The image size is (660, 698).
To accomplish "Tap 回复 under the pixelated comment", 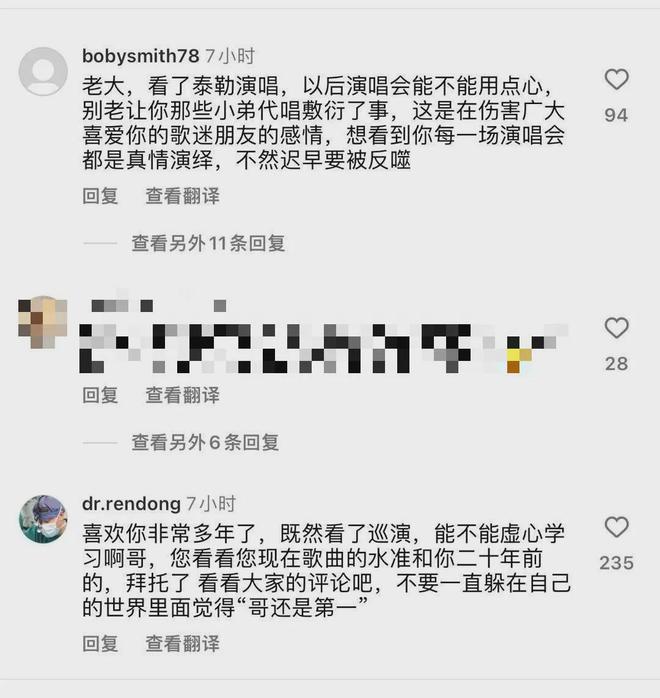I will 100,395.
